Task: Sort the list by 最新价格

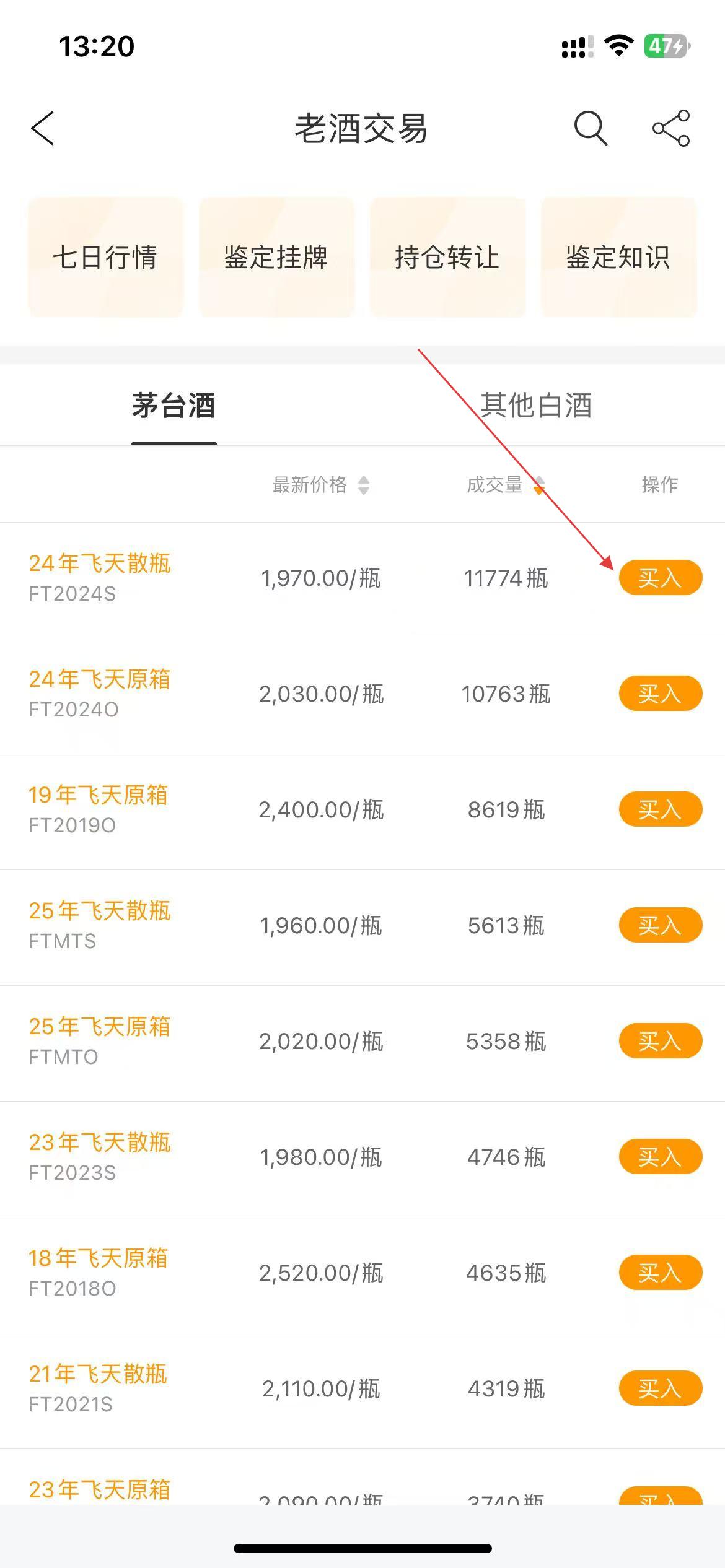Action: pos(321,485)
